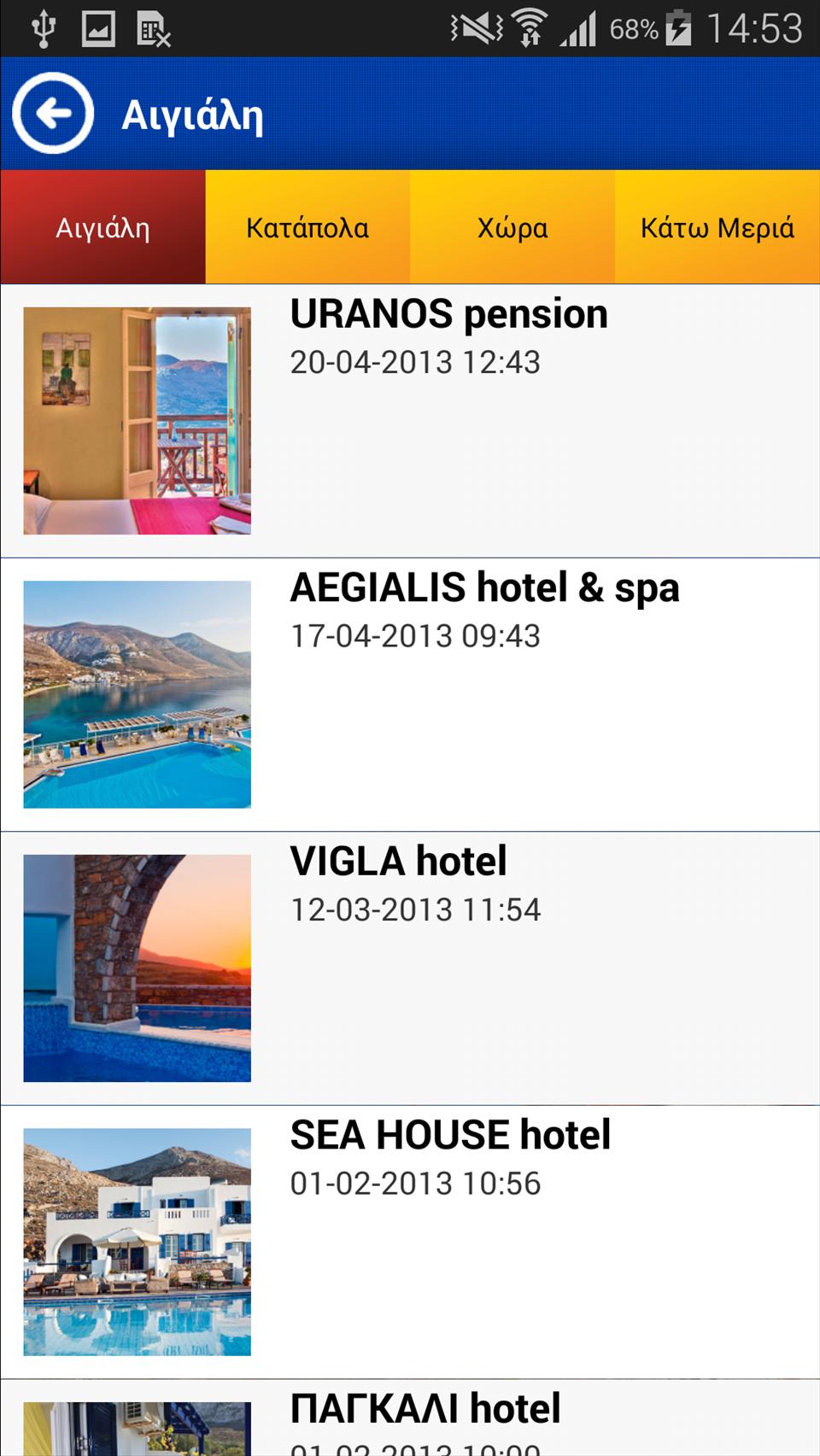Screen dimensions: 820x1456
Task: Open the VIGLA hotel entry
Action: click(x=398, y=862)
